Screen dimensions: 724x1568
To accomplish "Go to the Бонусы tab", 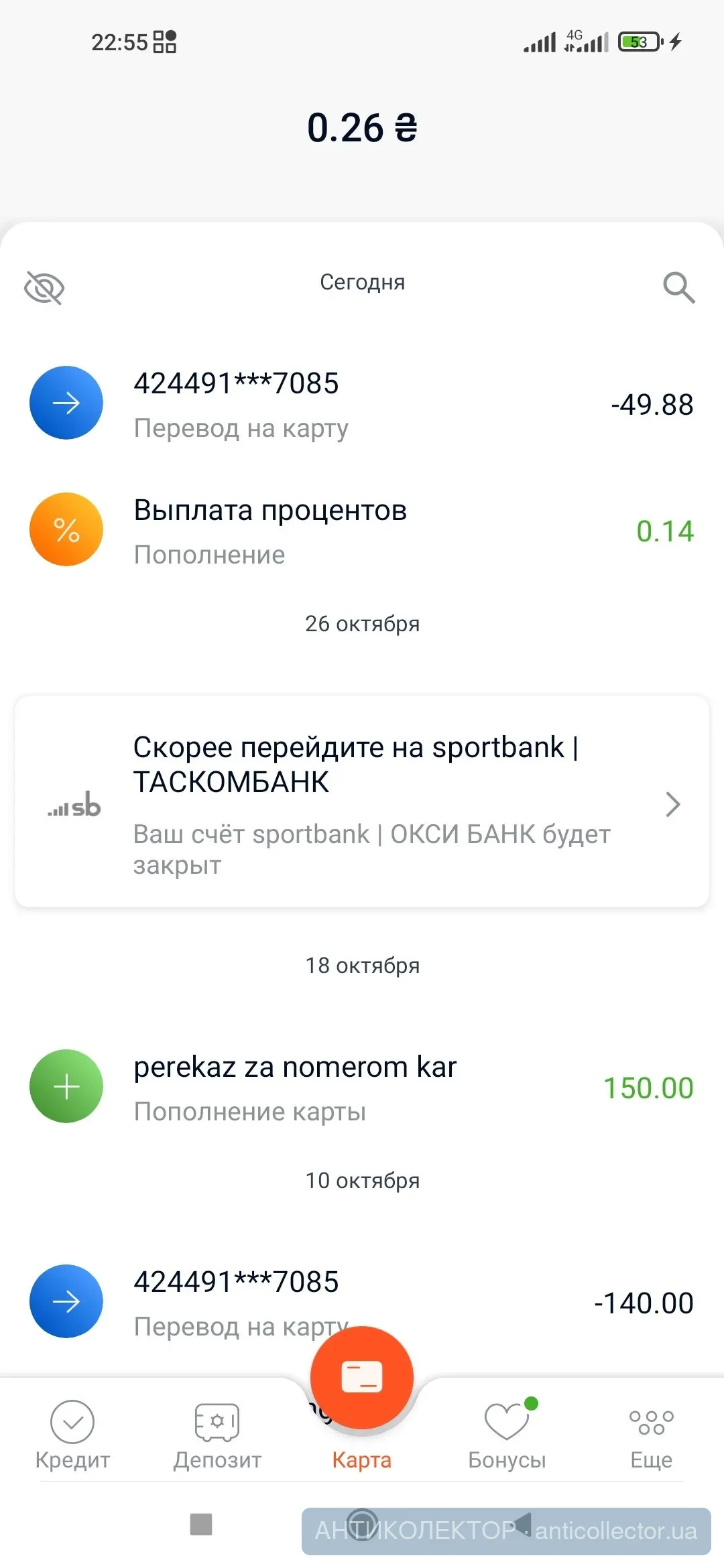I will [x=507, y=1435].
